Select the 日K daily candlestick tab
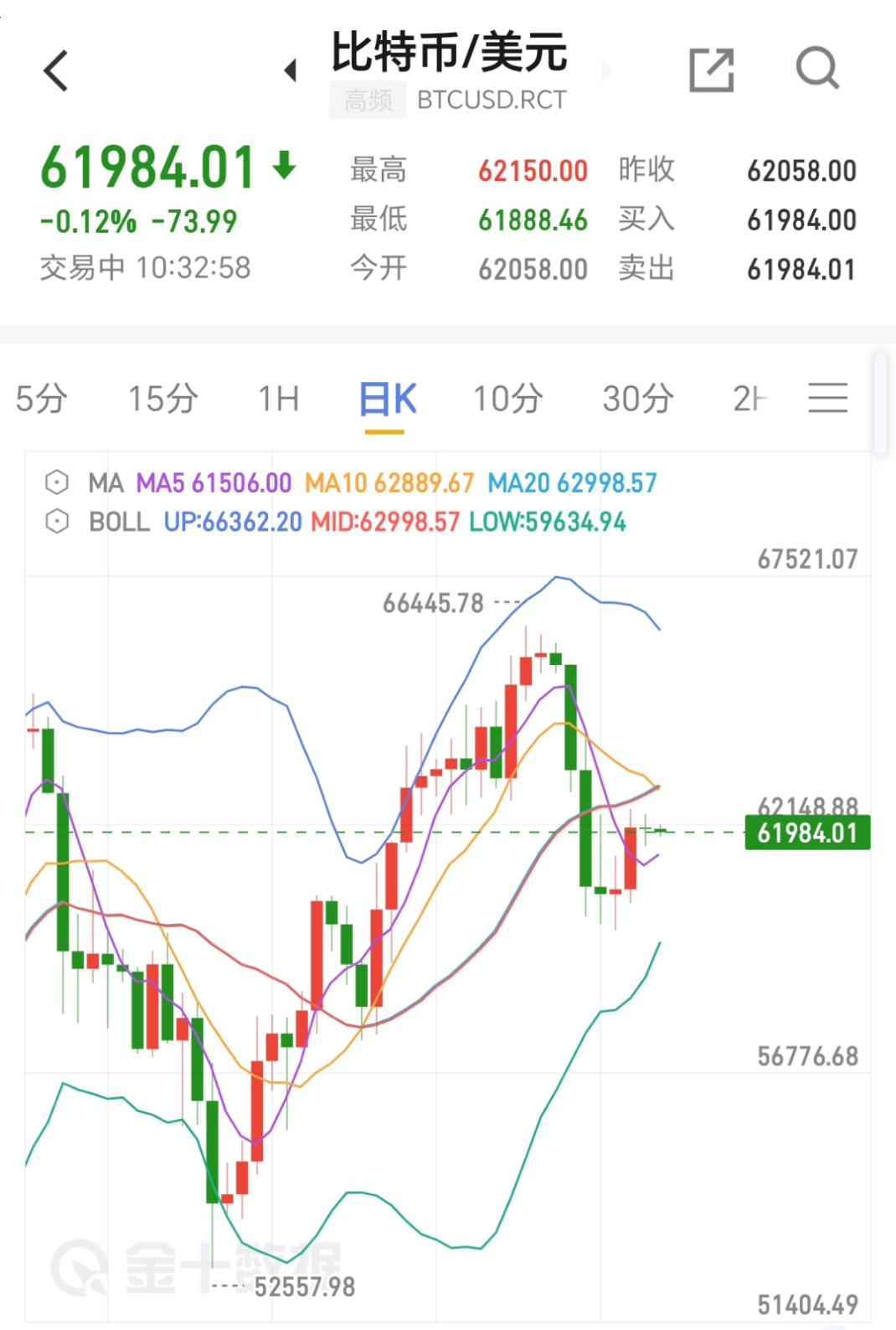This screenshot has width=896, height=1330. click(x=386, y=399)
